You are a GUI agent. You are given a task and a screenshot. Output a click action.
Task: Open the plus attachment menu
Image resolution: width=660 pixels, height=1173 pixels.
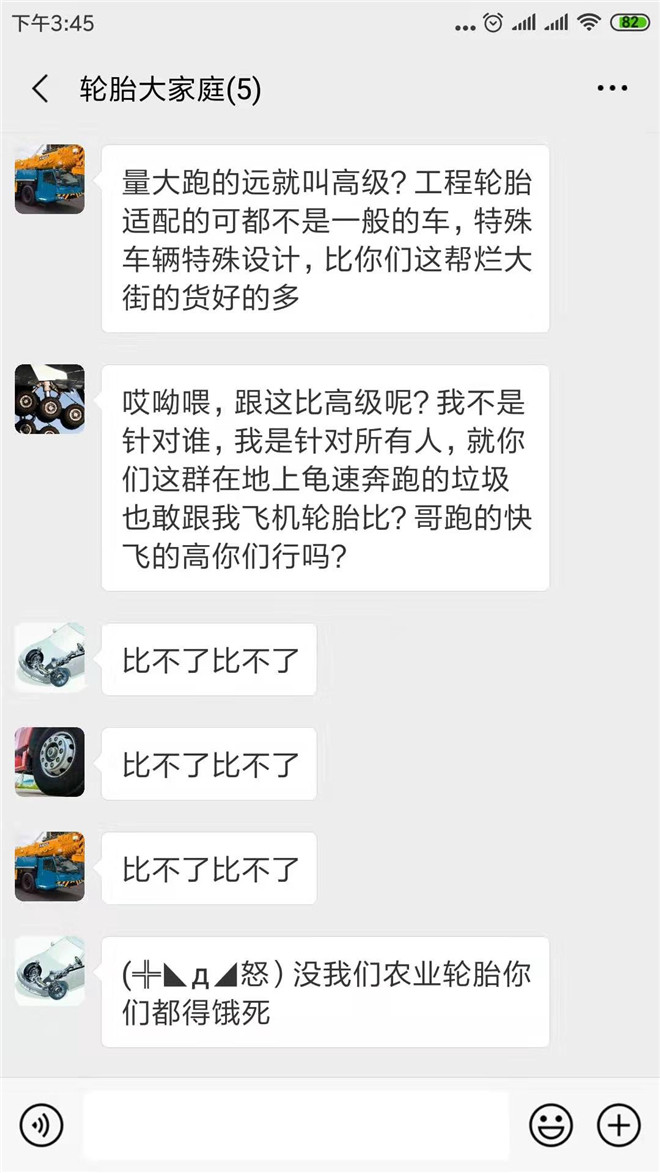click(618, 1125)
